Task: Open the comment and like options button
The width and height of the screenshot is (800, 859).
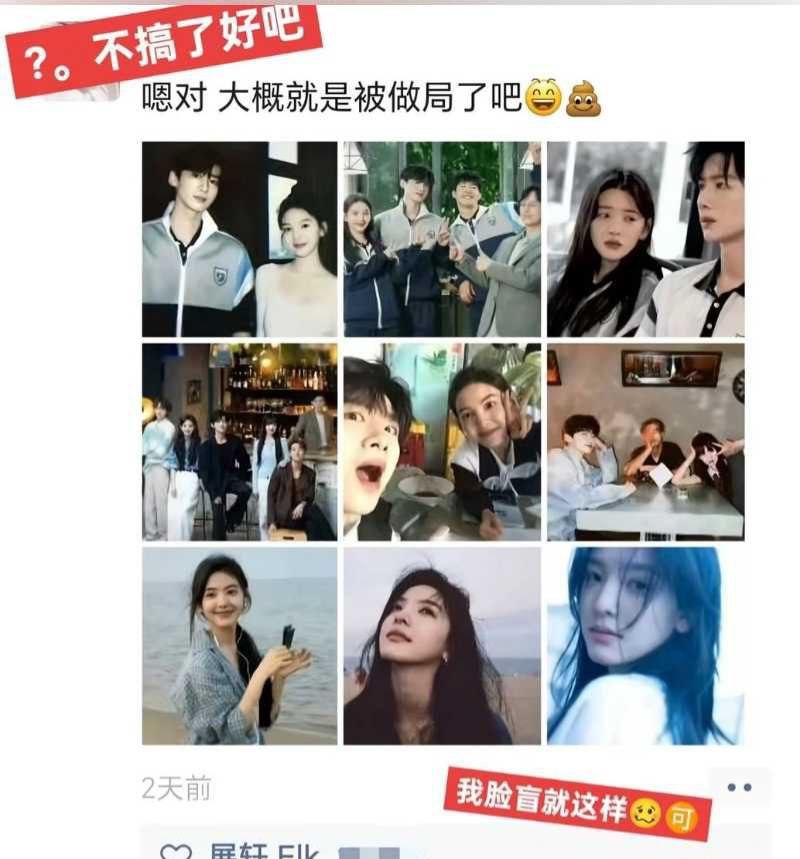Action: [x=739, y=787]
